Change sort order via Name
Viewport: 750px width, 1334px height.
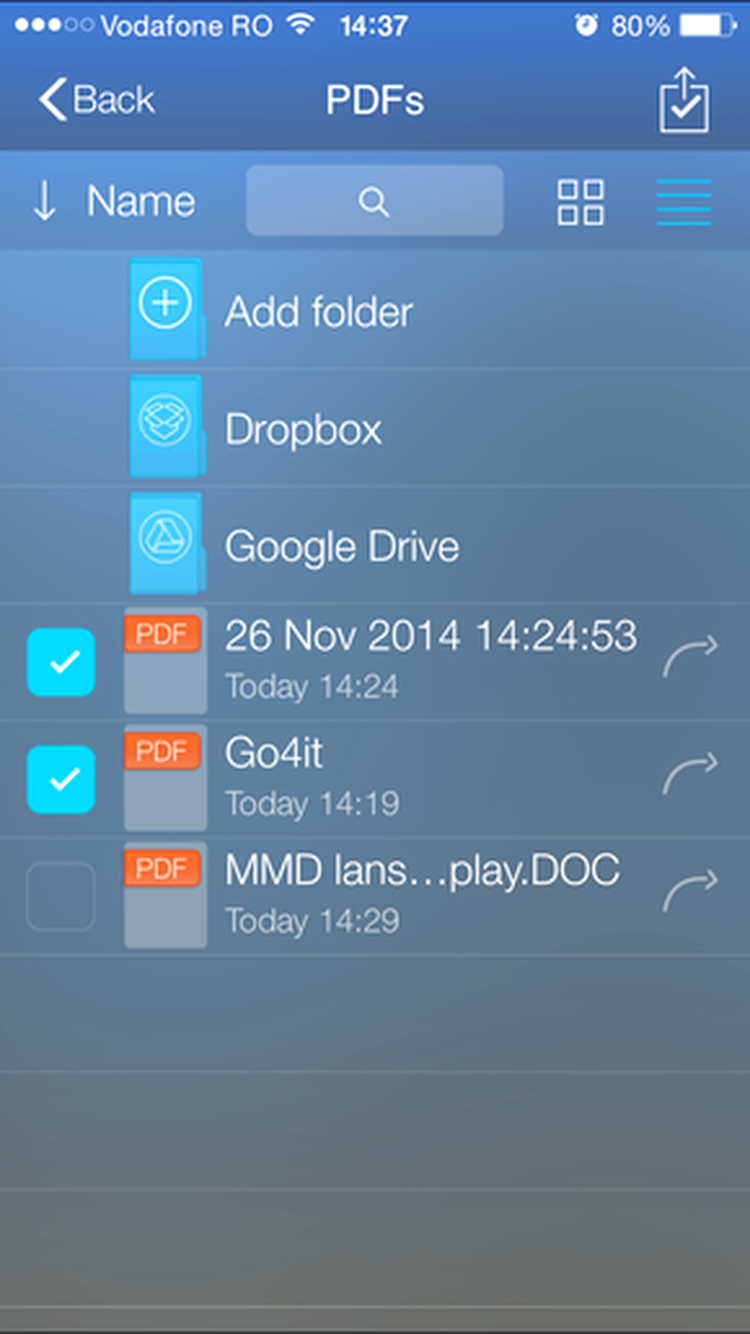click(113, 202)
